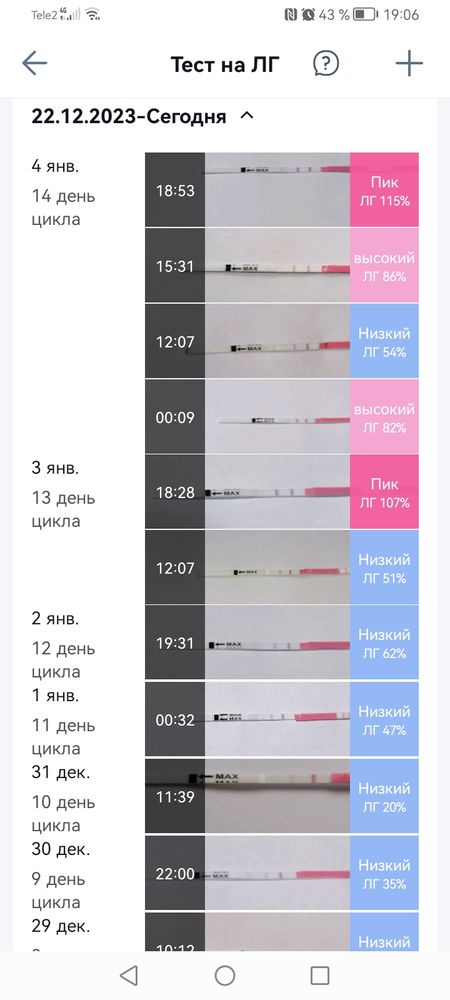Collapse the 22.12.2023-Сегодня cycle section
The width and height of the screenshot is (450, 1000).
[247, 116]
